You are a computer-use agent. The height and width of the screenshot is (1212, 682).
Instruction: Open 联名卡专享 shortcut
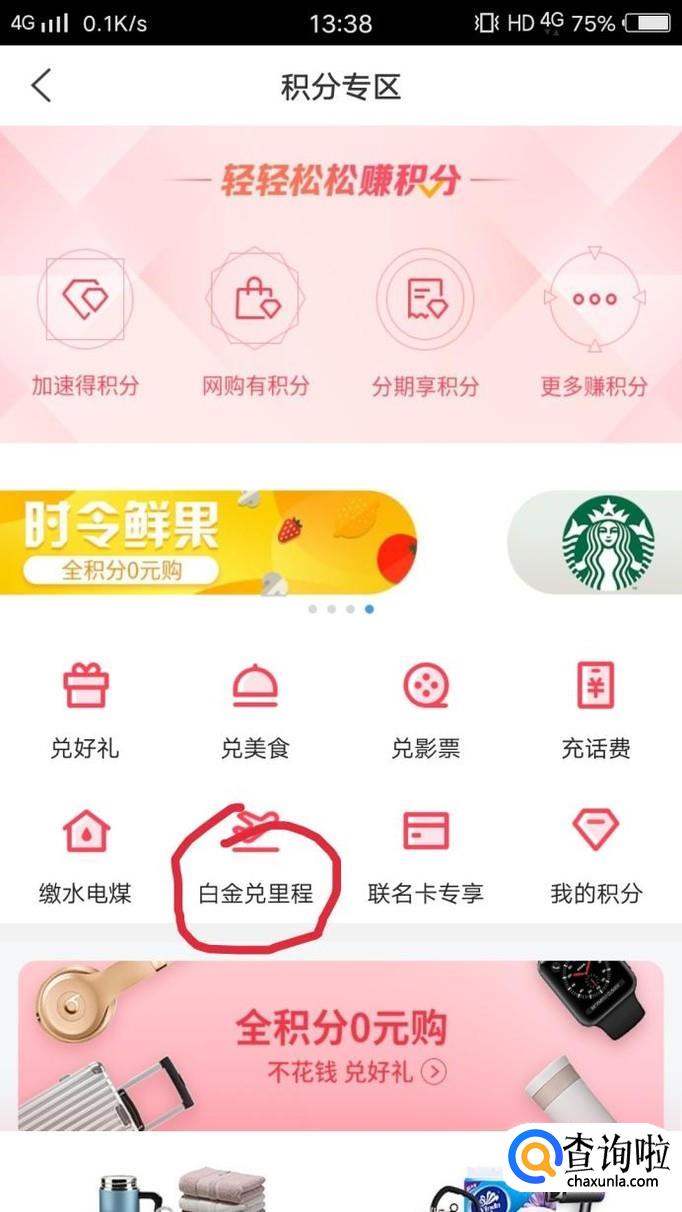(425, 855)
